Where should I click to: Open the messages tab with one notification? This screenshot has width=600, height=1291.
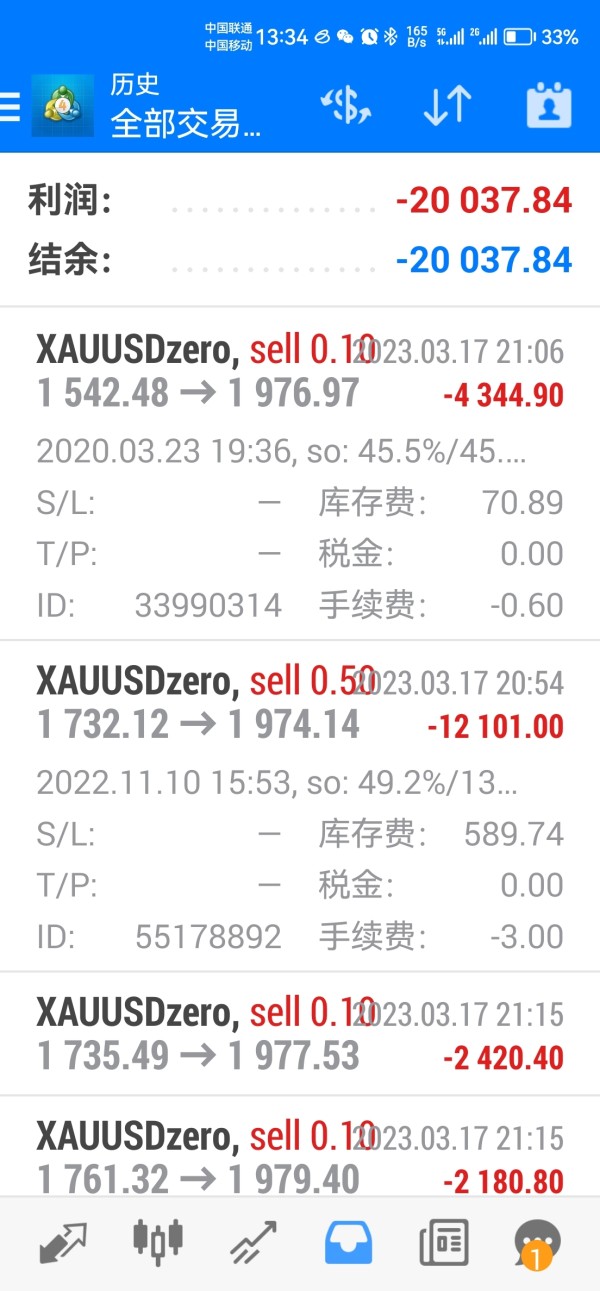(538, 1244)
